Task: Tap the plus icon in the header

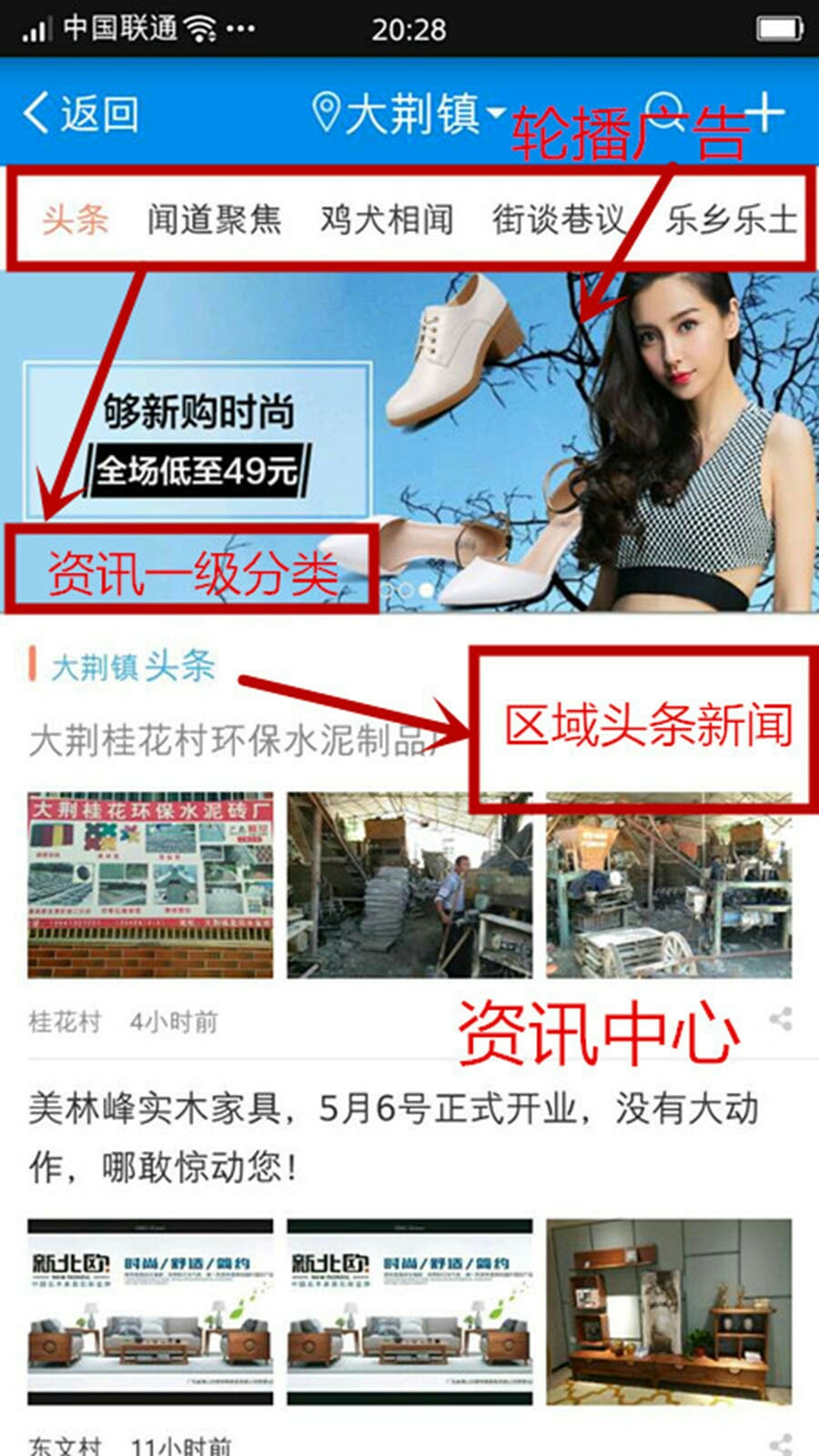Action: 764,113
